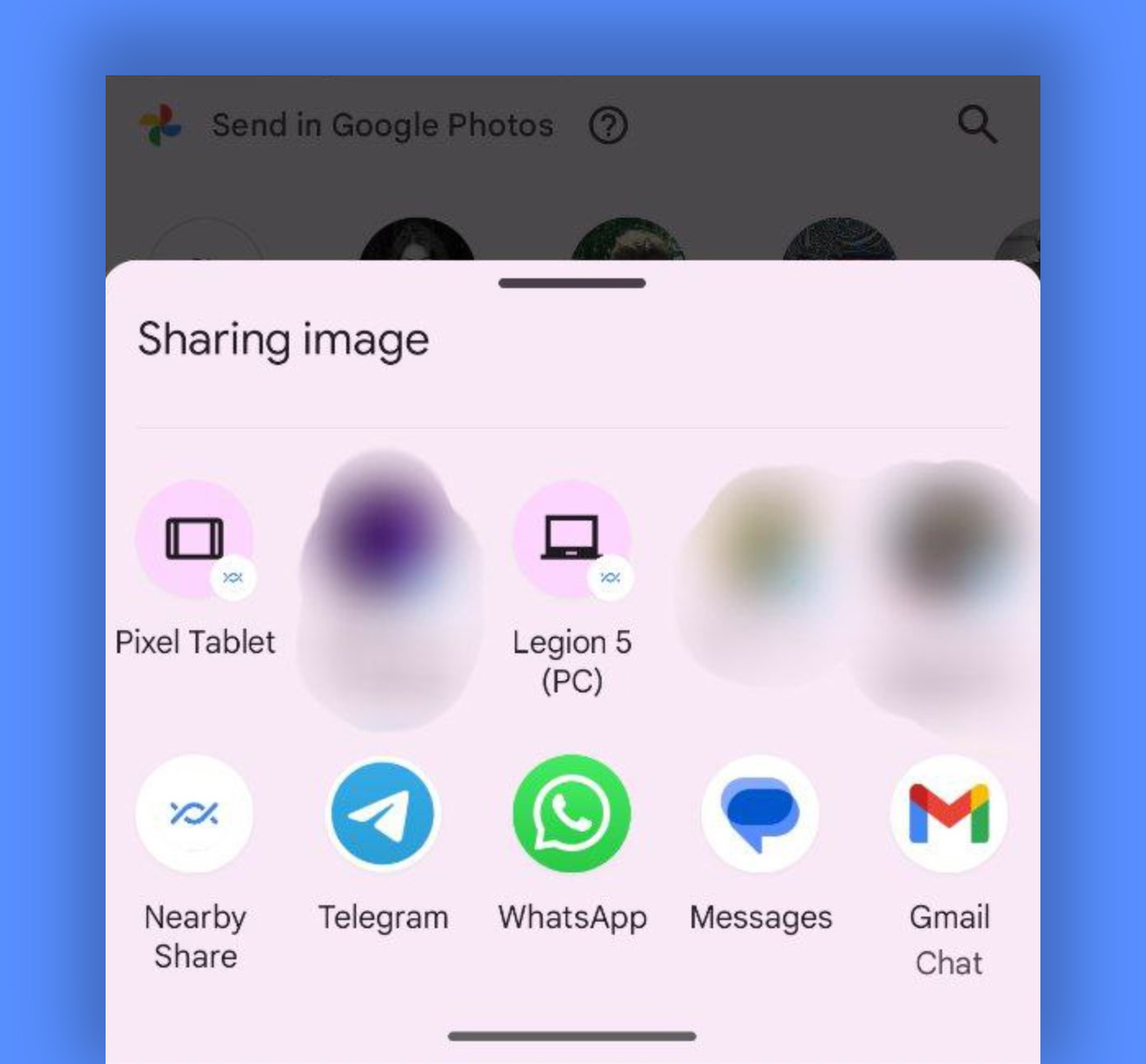Image resolution: width=1146 pixels, height=1064 pixels.
Task: Open search in Google Photos send panel
Action: point(977,125)
